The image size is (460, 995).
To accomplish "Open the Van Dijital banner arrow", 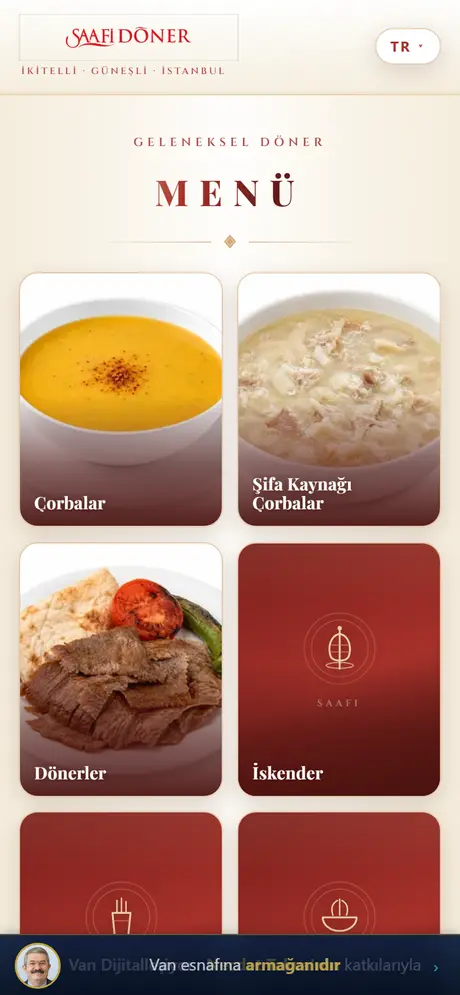I will tap(436, 968).
